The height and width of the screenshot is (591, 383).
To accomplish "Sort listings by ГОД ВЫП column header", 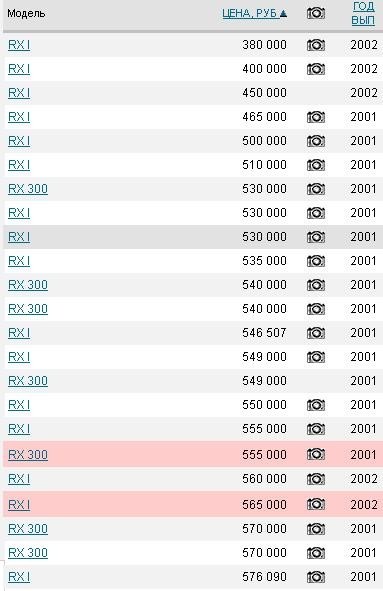I will [x=363, y=13].
